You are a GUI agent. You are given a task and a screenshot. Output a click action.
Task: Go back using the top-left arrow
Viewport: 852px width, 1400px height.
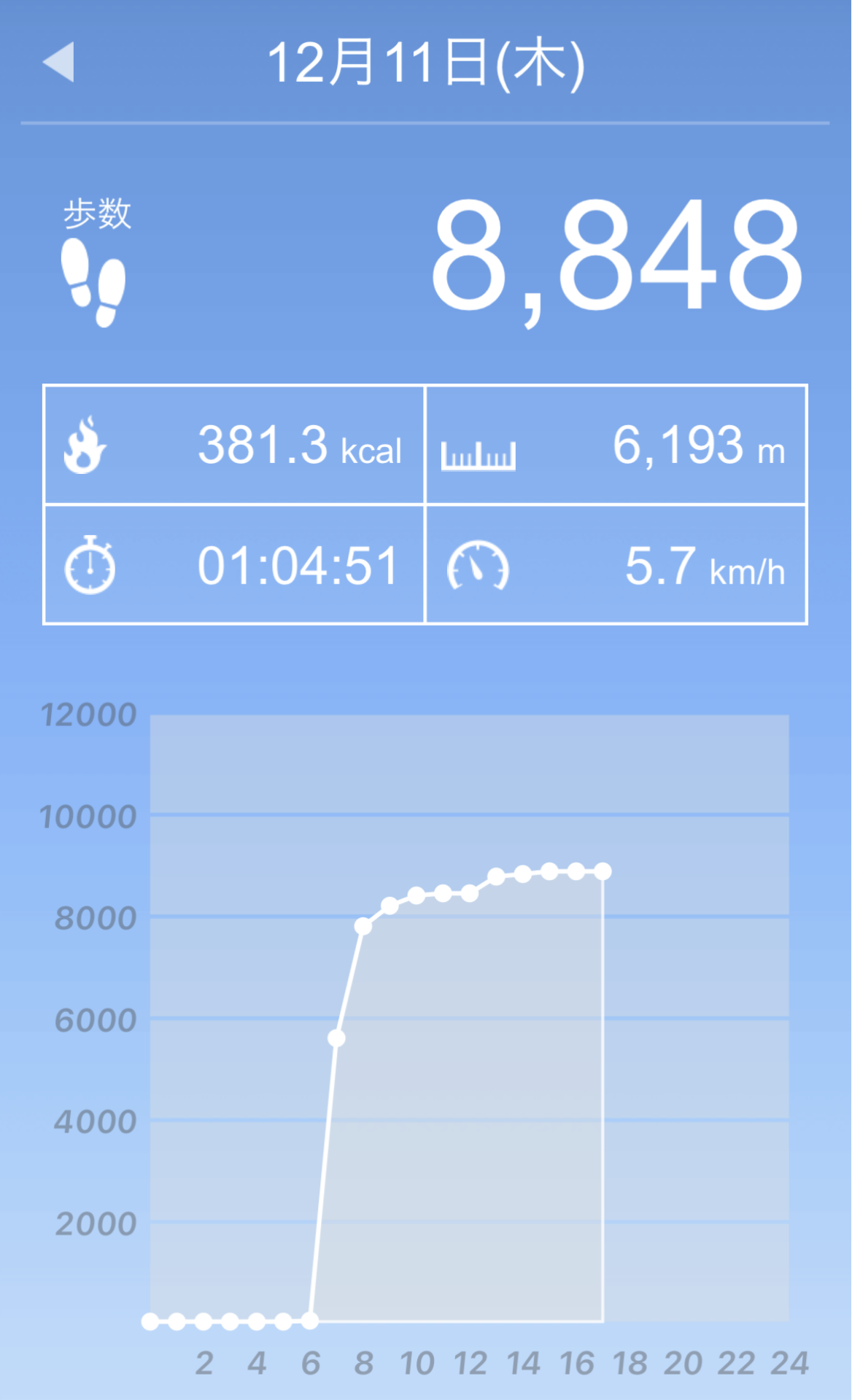pos(60,62)
